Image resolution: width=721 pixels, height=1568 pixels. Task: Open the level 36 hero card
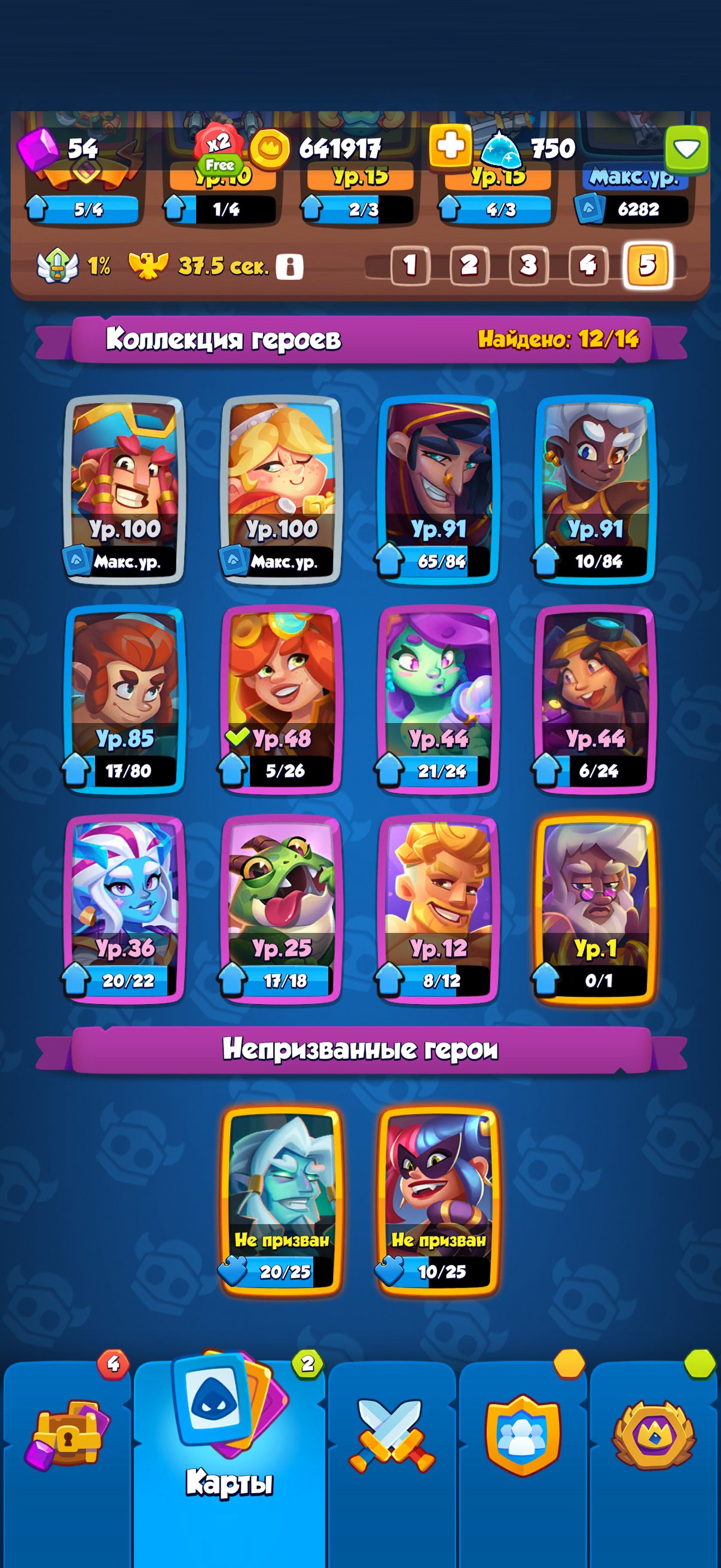click(x=125, y=910)
